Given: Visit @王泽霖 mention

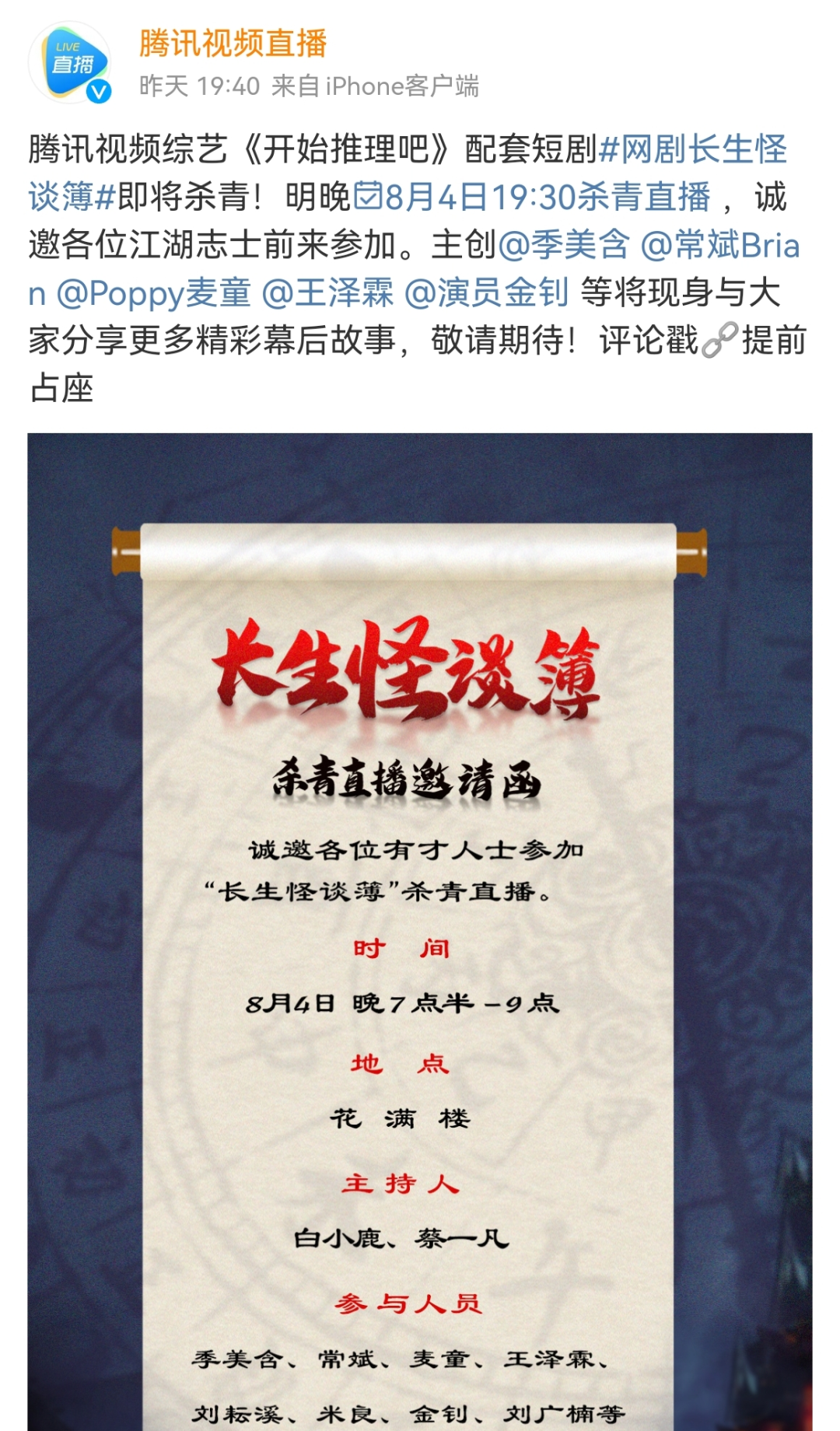Looking at the screenshot, I should [327, 294].
